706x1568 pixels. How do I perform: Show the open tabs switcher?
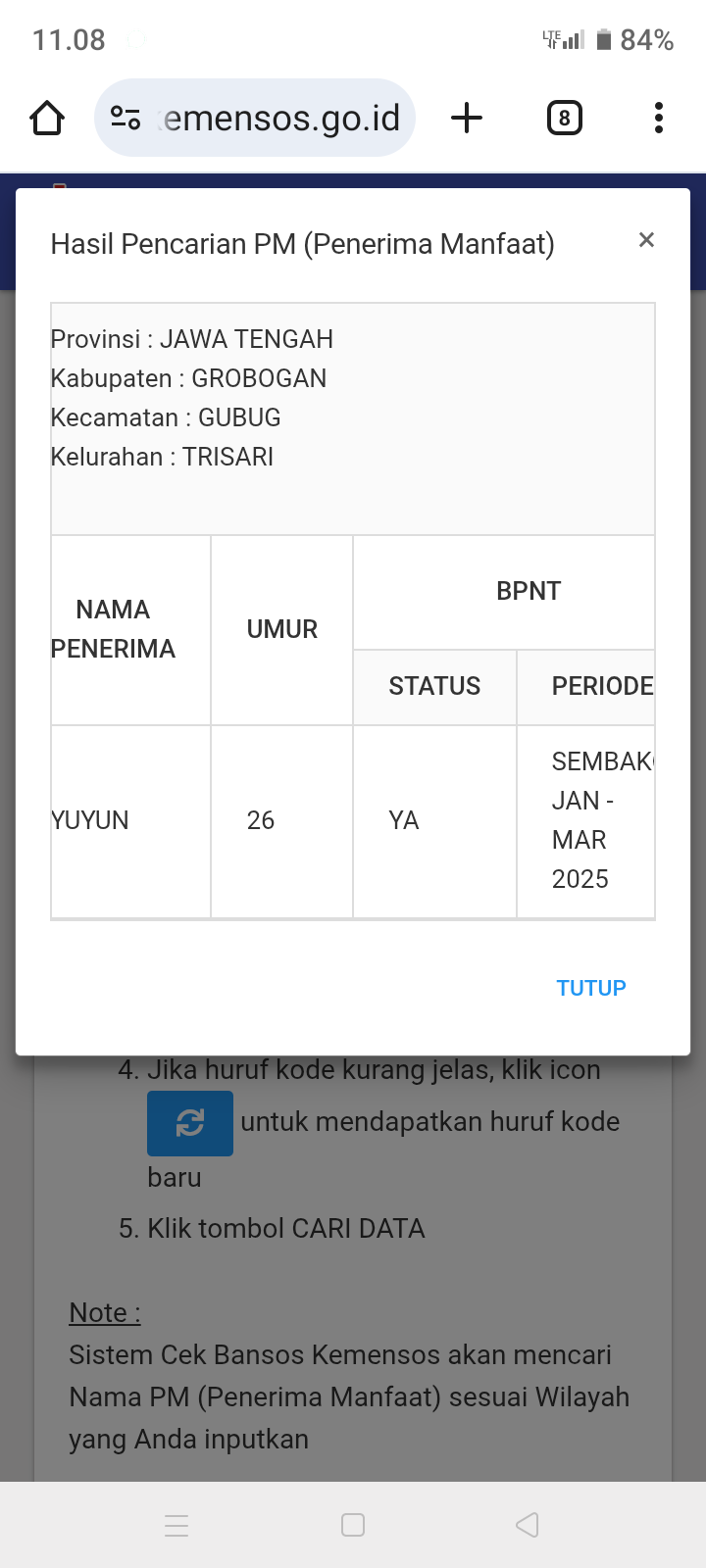coord(564,119)
